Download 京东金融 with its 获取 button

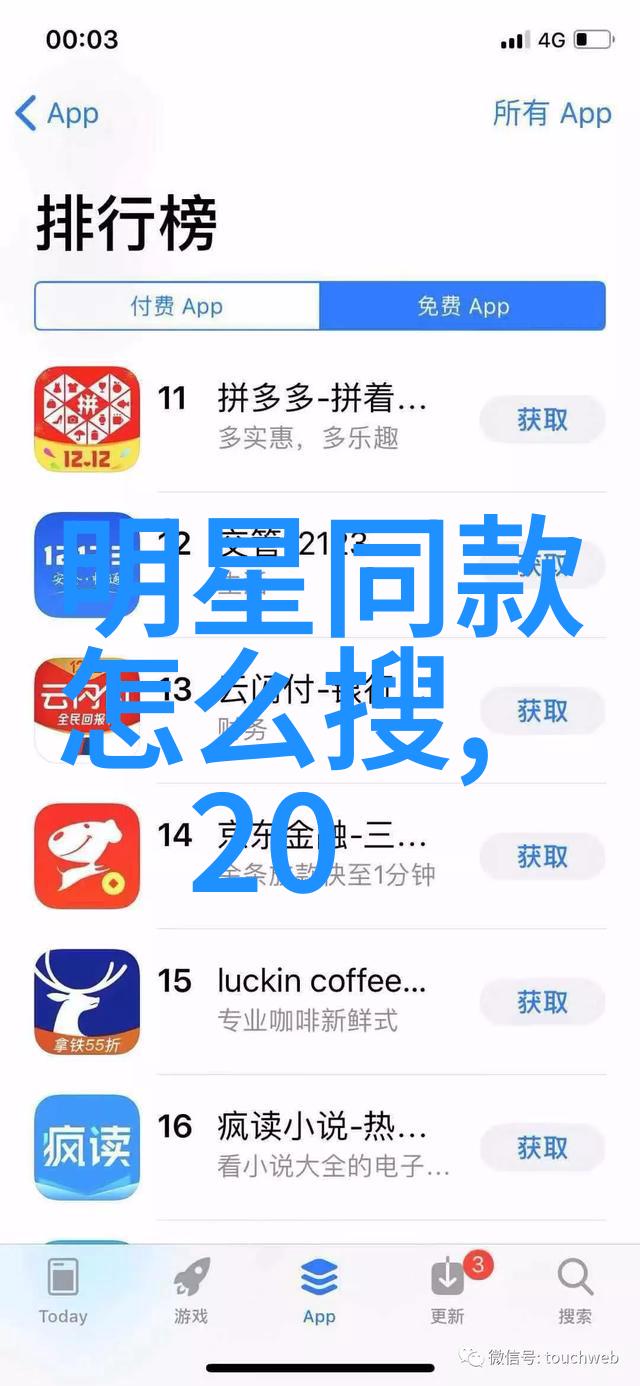543,856
